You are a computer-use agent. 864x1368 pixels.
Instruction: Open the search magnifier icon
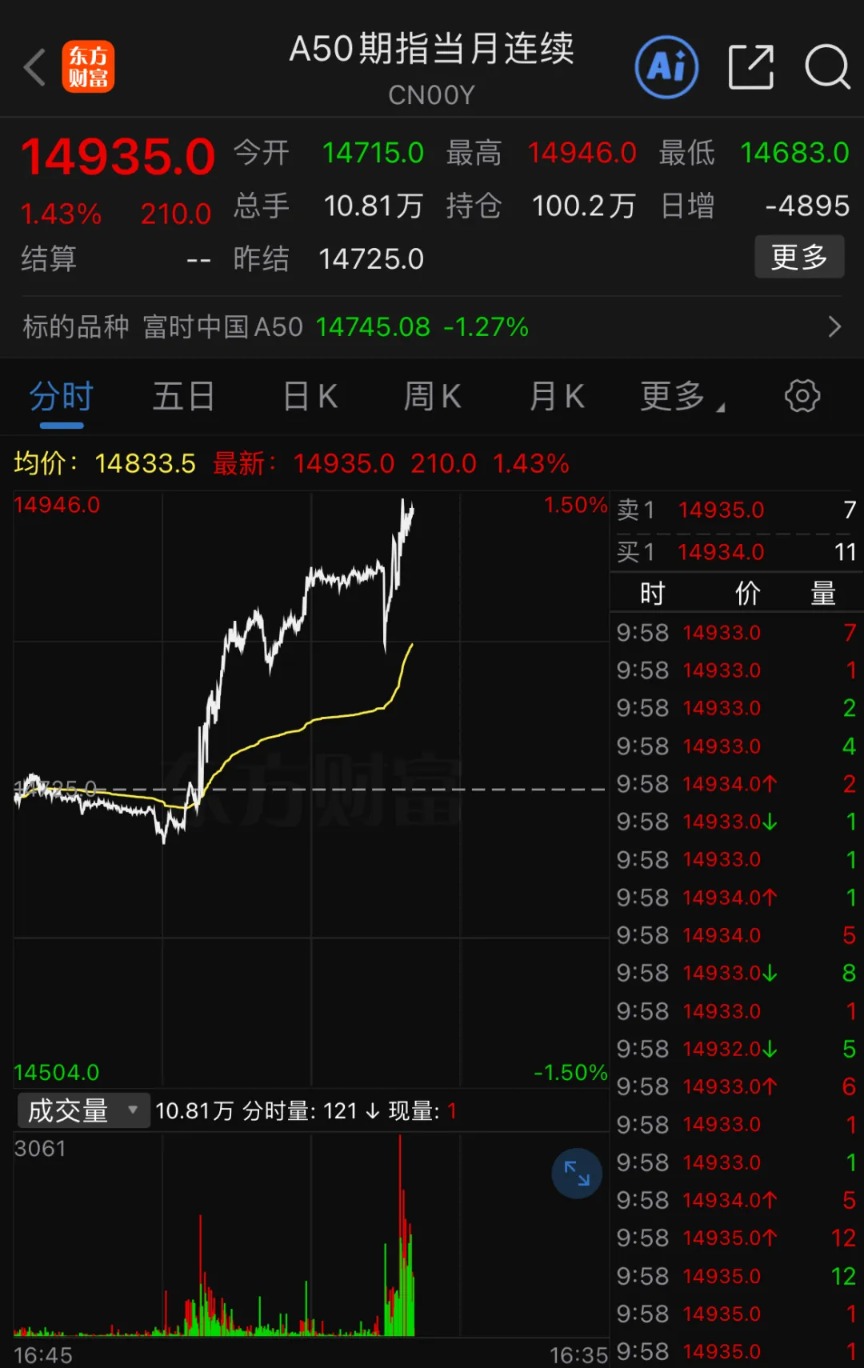828,67
